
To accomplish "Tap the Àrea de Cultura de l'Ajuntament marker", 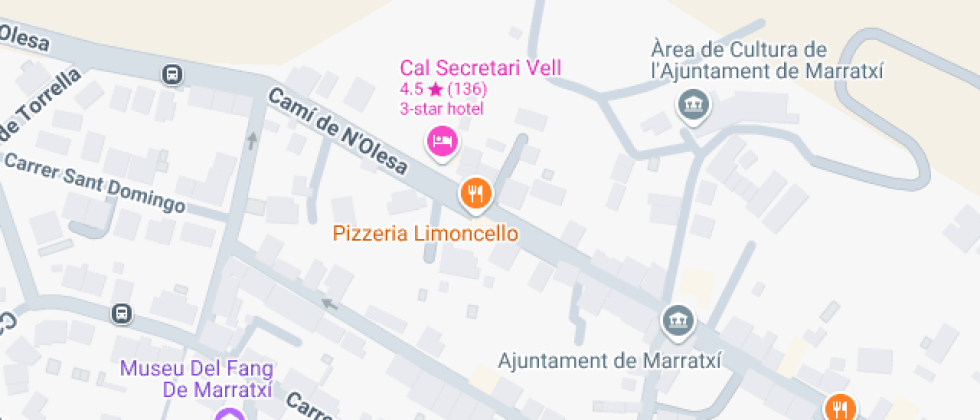I will (692, 104).
